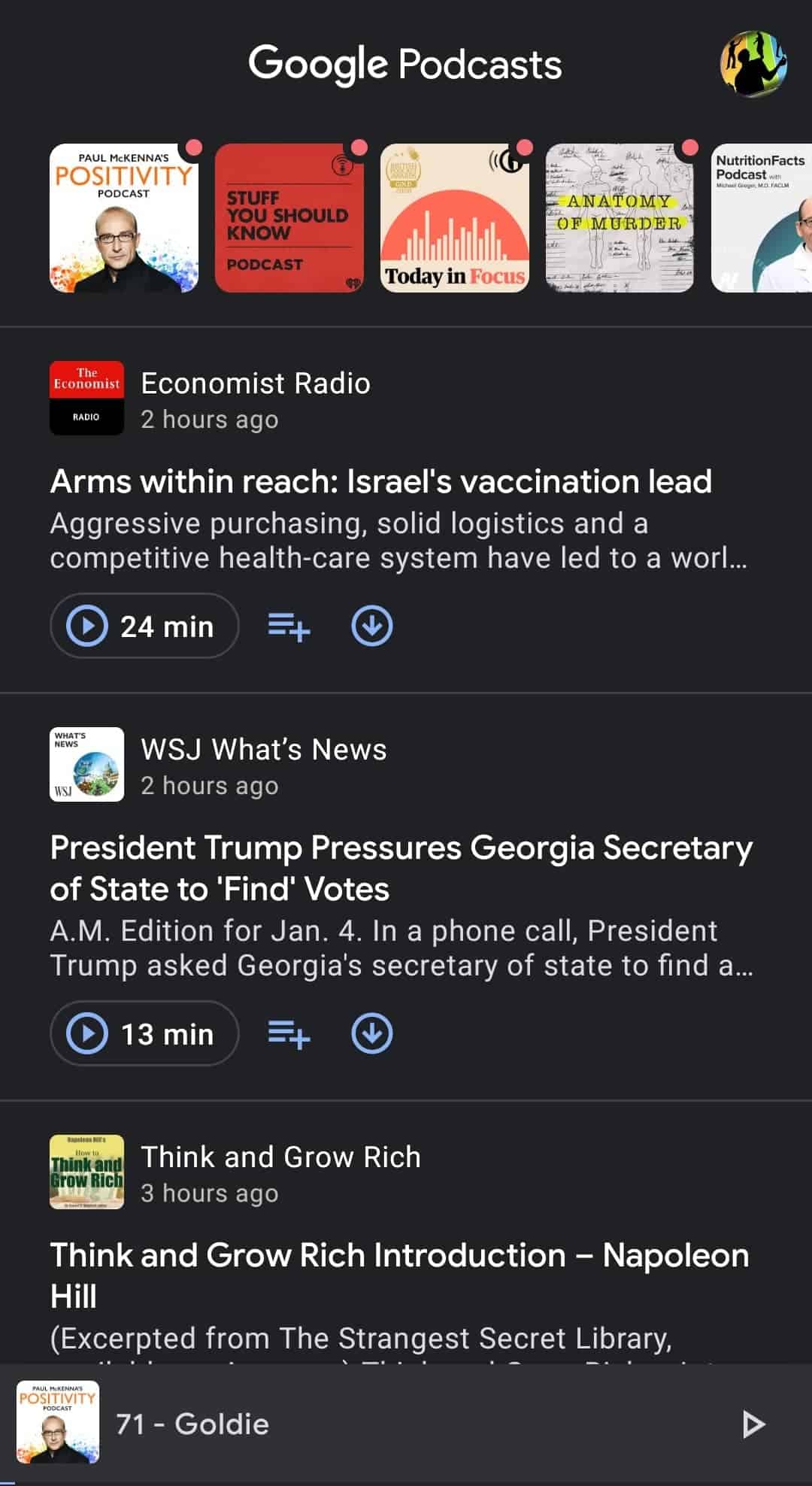Download the WSJ What's News episode
The image size is (812, 1486).
click(x=372, y=1033)
